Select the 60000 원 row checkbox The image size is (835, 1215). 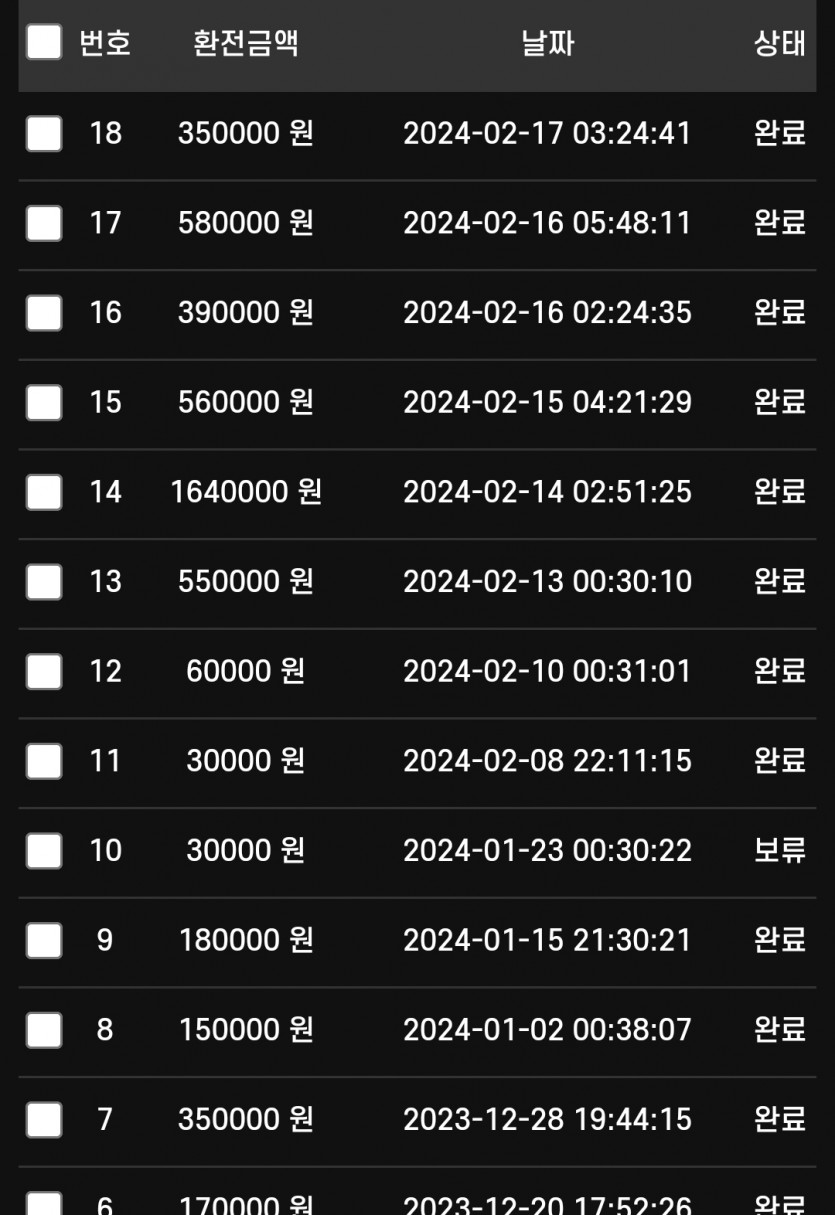point(44,671)
